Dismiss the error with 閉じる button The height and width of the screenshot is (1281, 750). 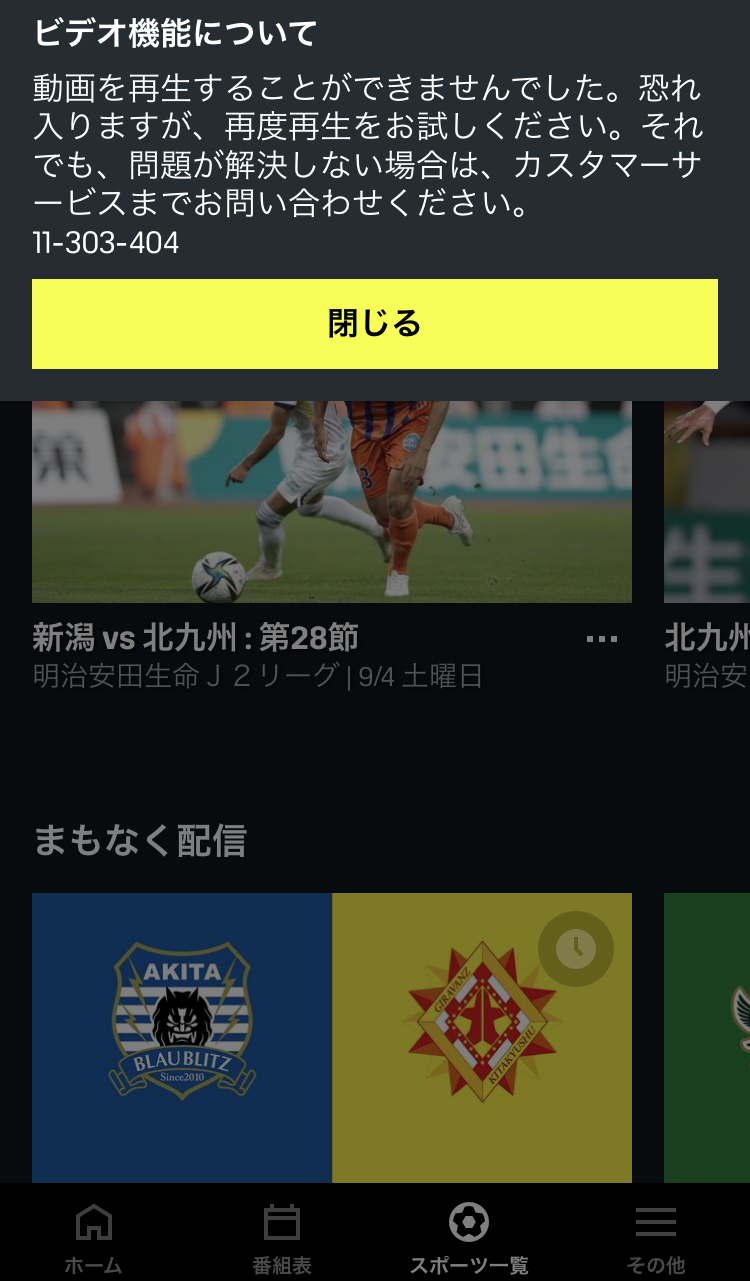(x=375, y=324)
